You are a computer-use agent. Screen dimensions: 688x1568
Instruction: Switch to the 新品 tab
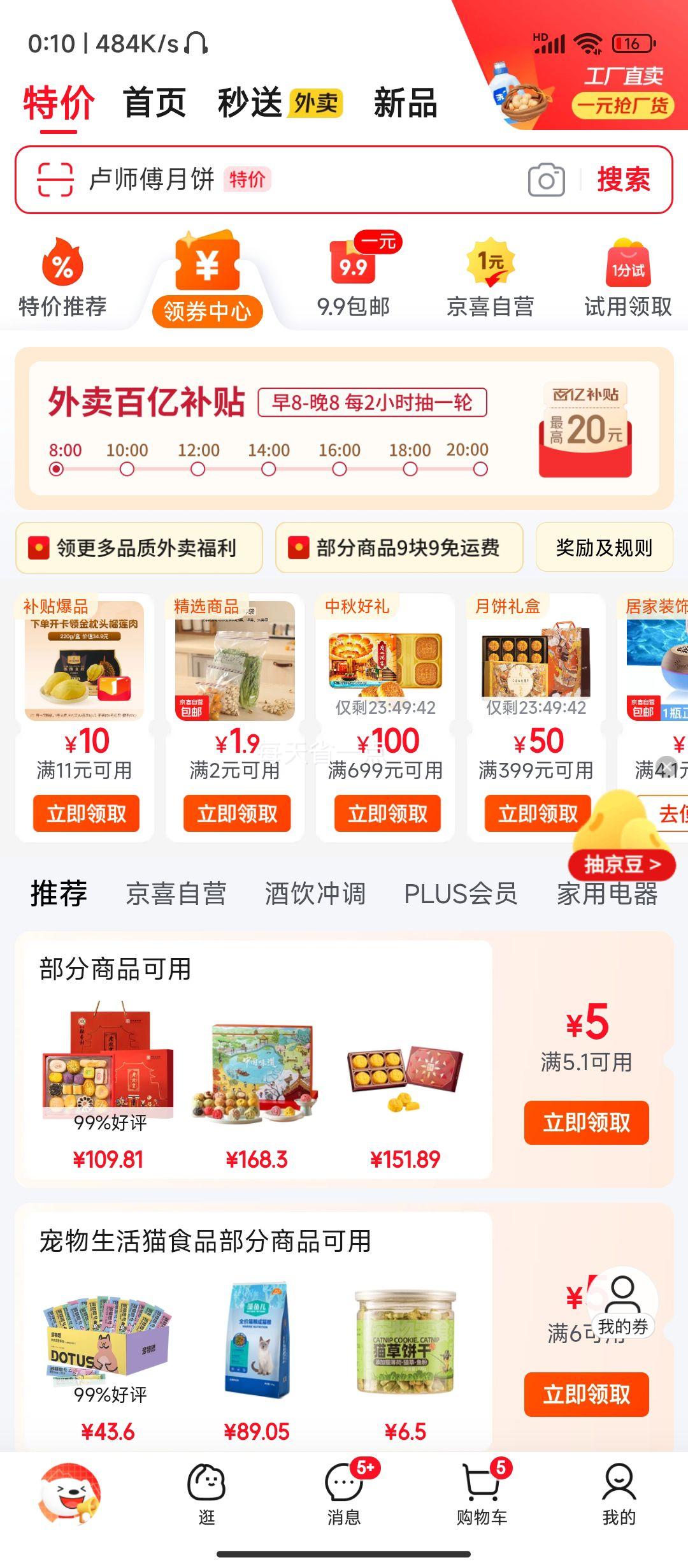[x=405, y=103]
